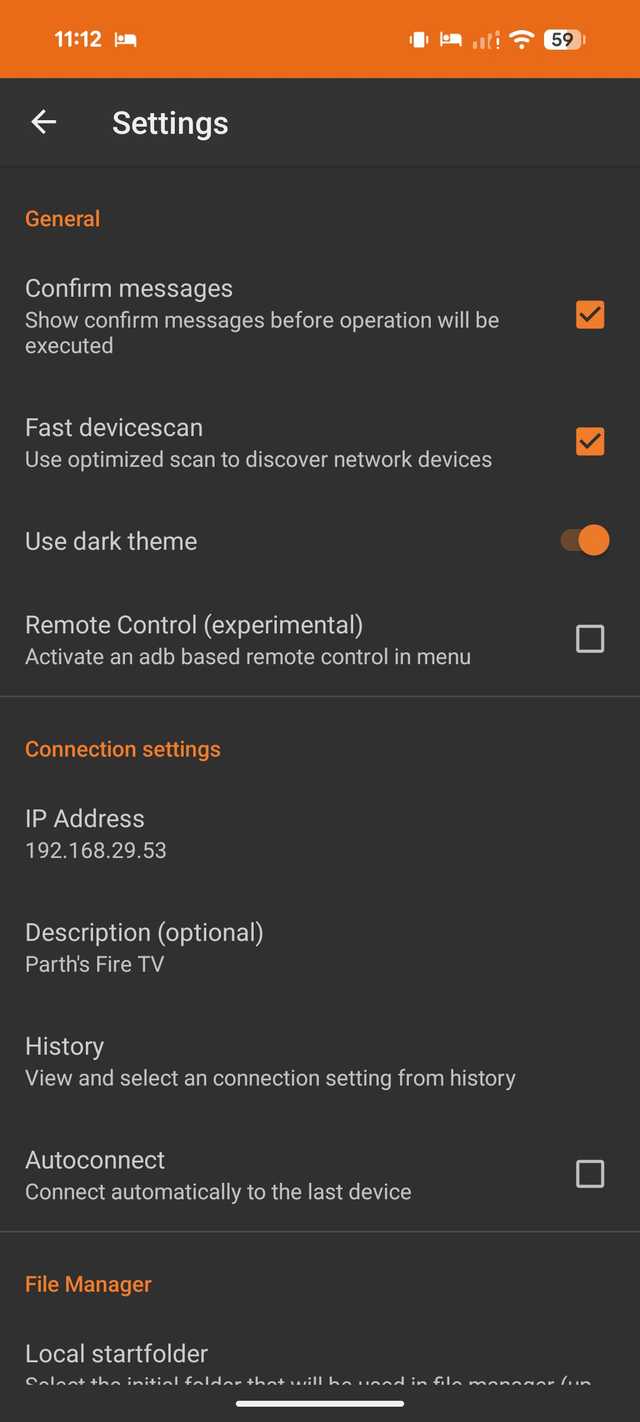Uncheck Confirm messages checkbox
This screenshot has height=1422, width=640.
point(590,315)
